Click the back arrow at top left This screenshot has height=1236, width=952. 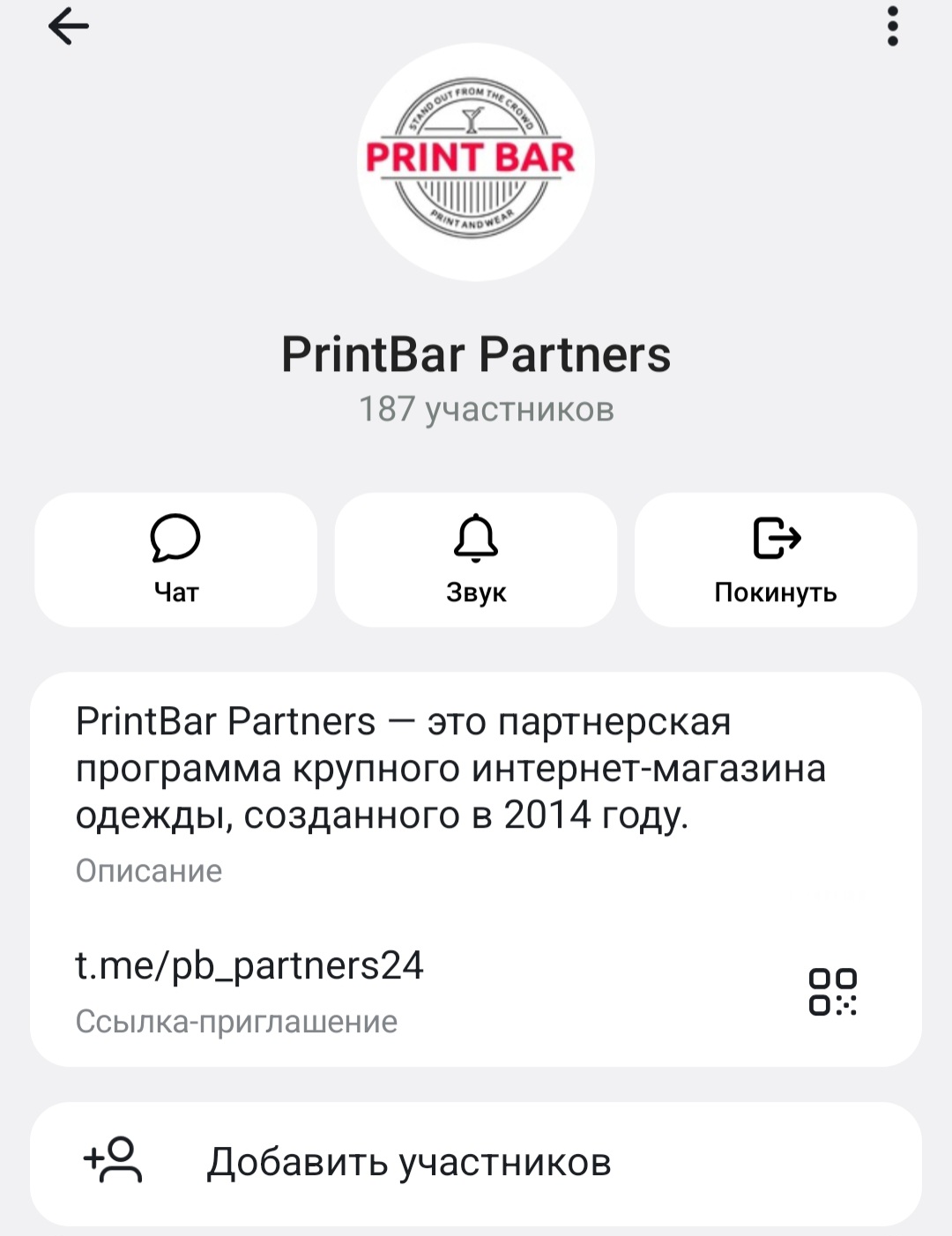coord(68,25)
